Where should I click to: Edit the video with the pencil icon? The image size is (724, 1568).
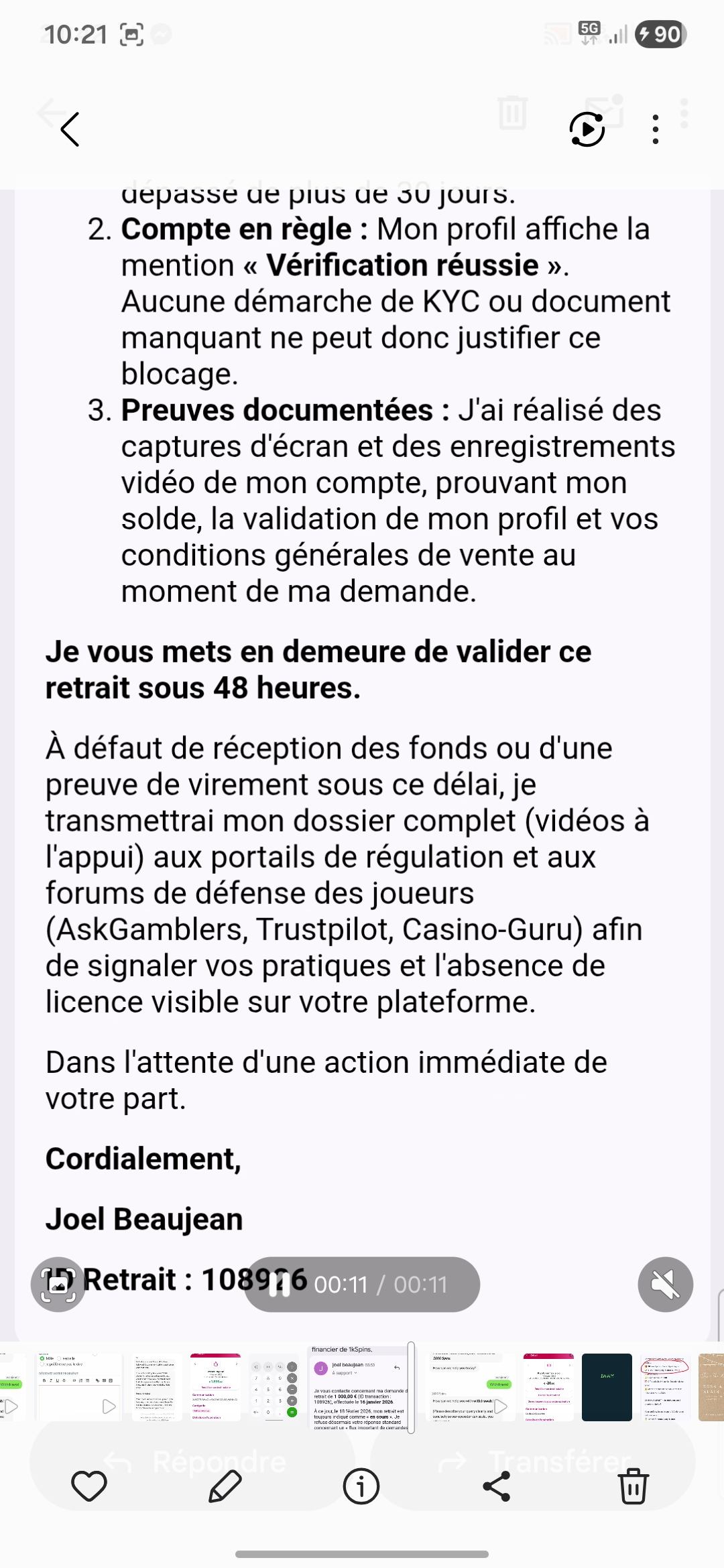(x=225, y=1486)
